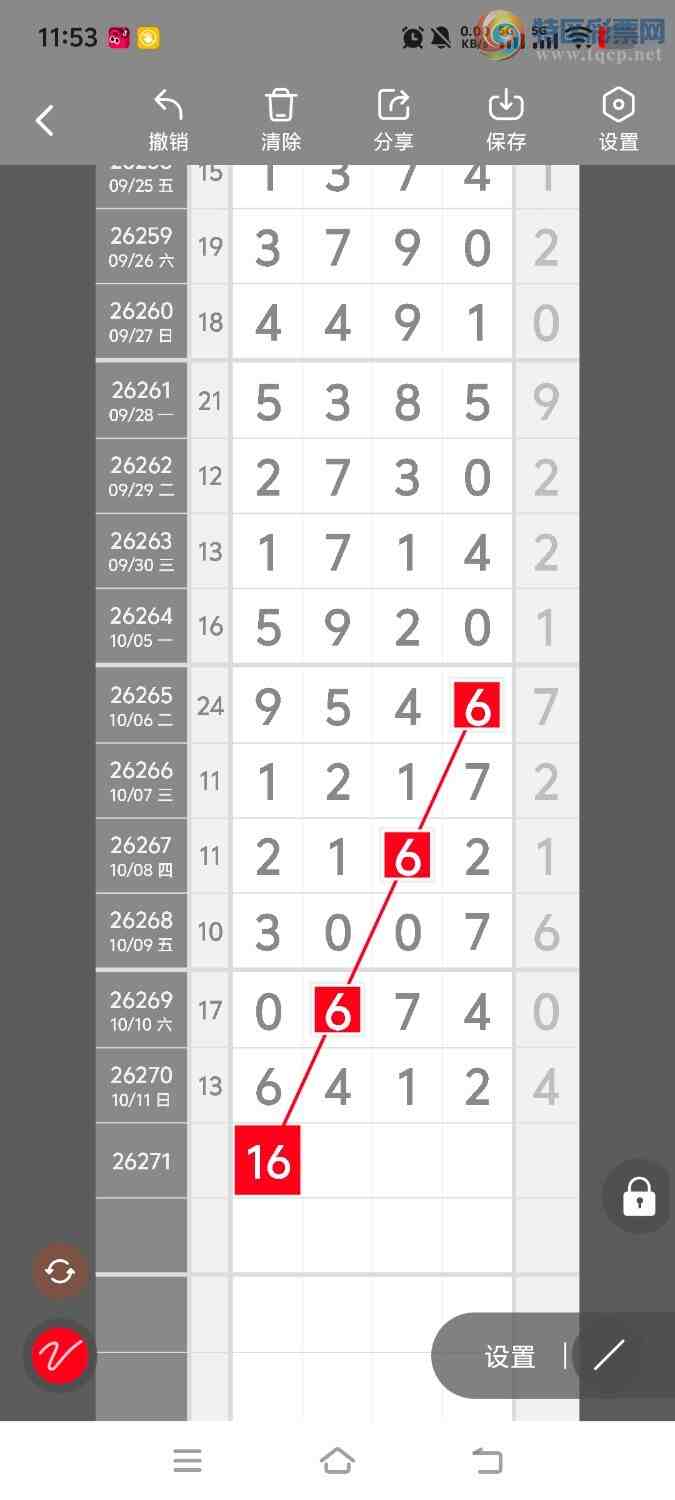Undo the last stroke with 撤销
The image size is (675, 1500).
point(168,121)
